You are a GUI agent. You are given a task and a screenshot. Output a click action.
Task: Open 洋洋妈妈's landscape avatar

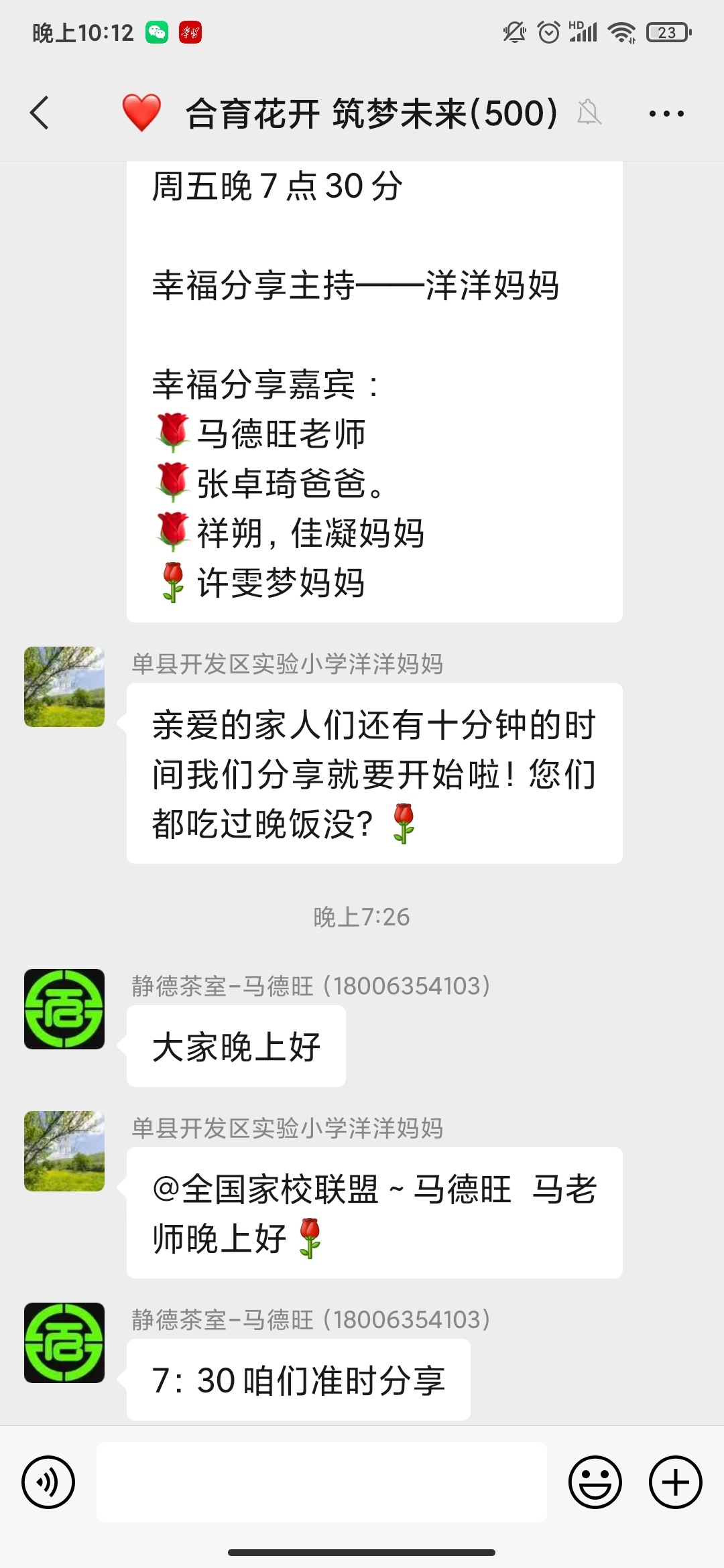coord(64,685)
